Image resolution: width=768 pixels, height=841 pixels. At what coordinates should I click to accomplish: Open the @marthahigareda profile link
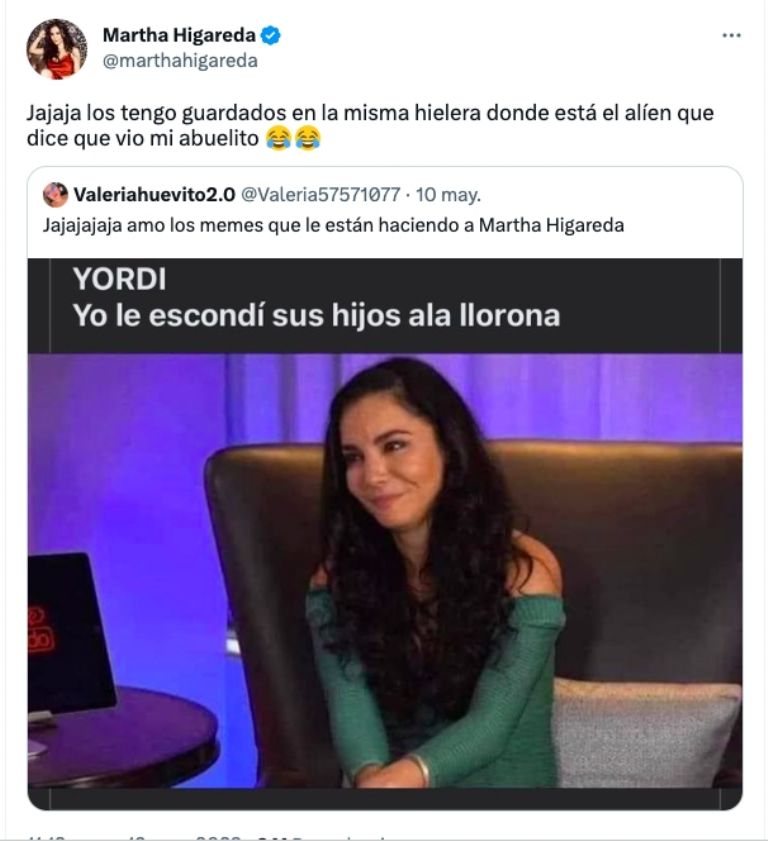tap(180, 60)
